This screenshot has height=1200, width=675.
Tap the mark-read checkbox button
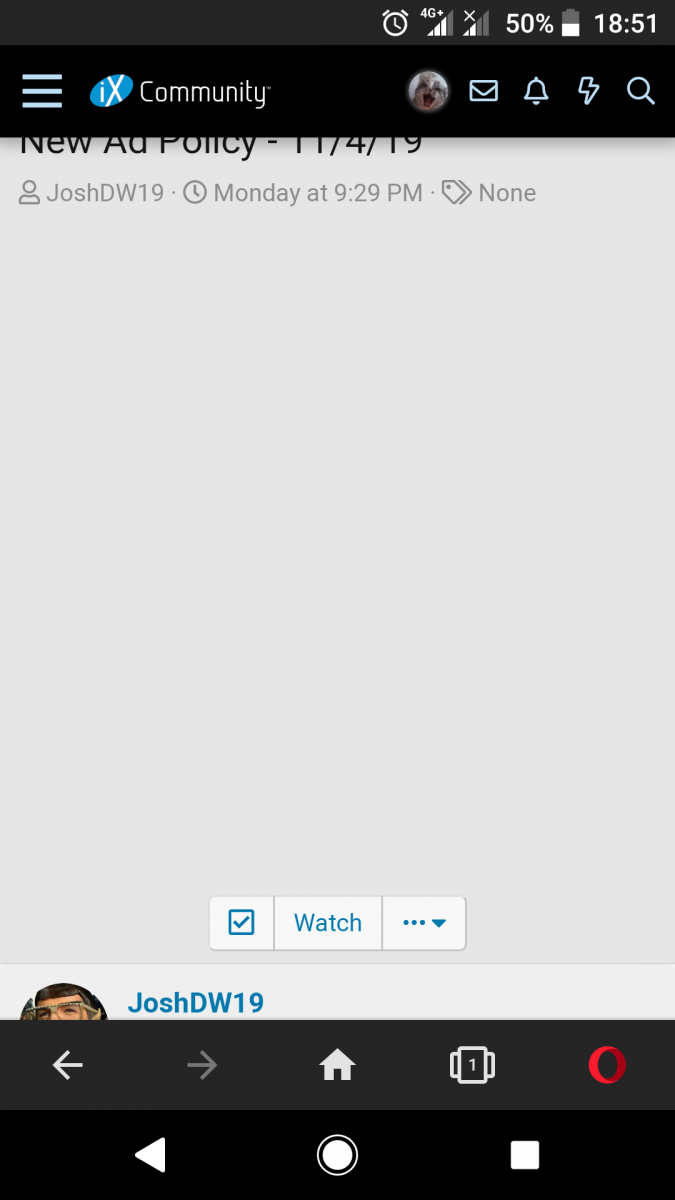pos(241,922)
